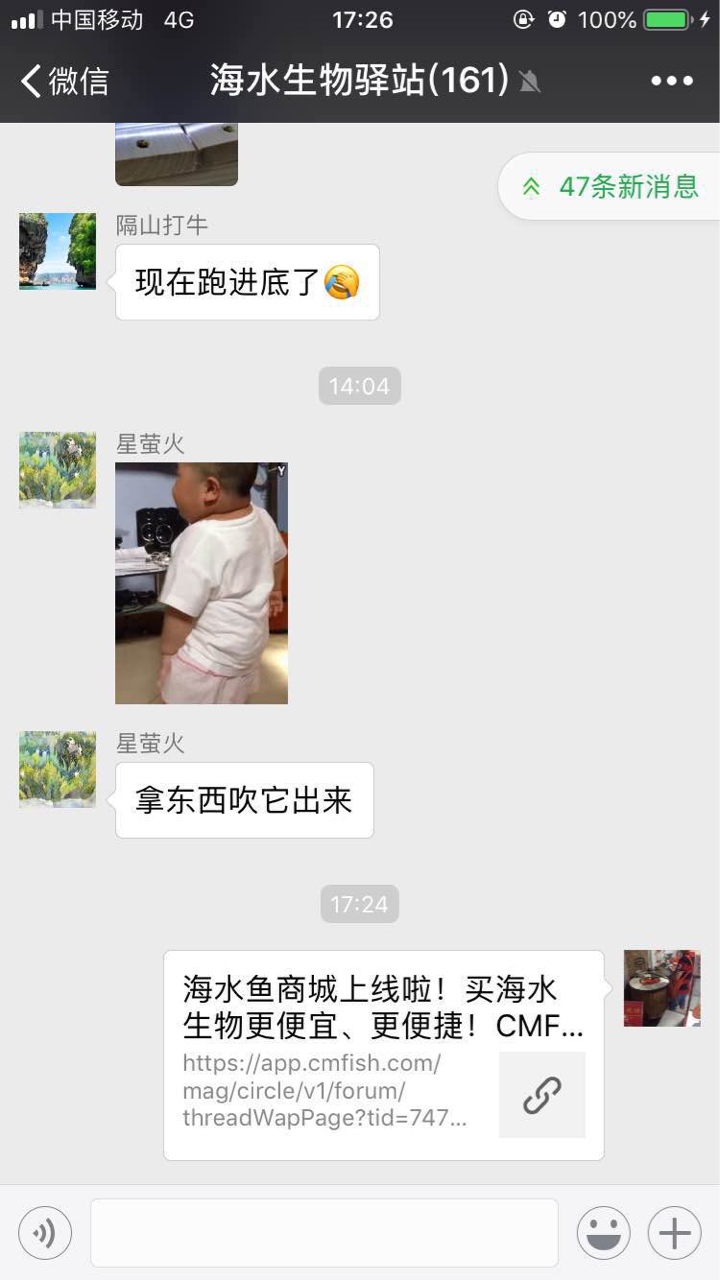
Task: Open 隔山打牛's profile avatar
Action: coord(57,251)
